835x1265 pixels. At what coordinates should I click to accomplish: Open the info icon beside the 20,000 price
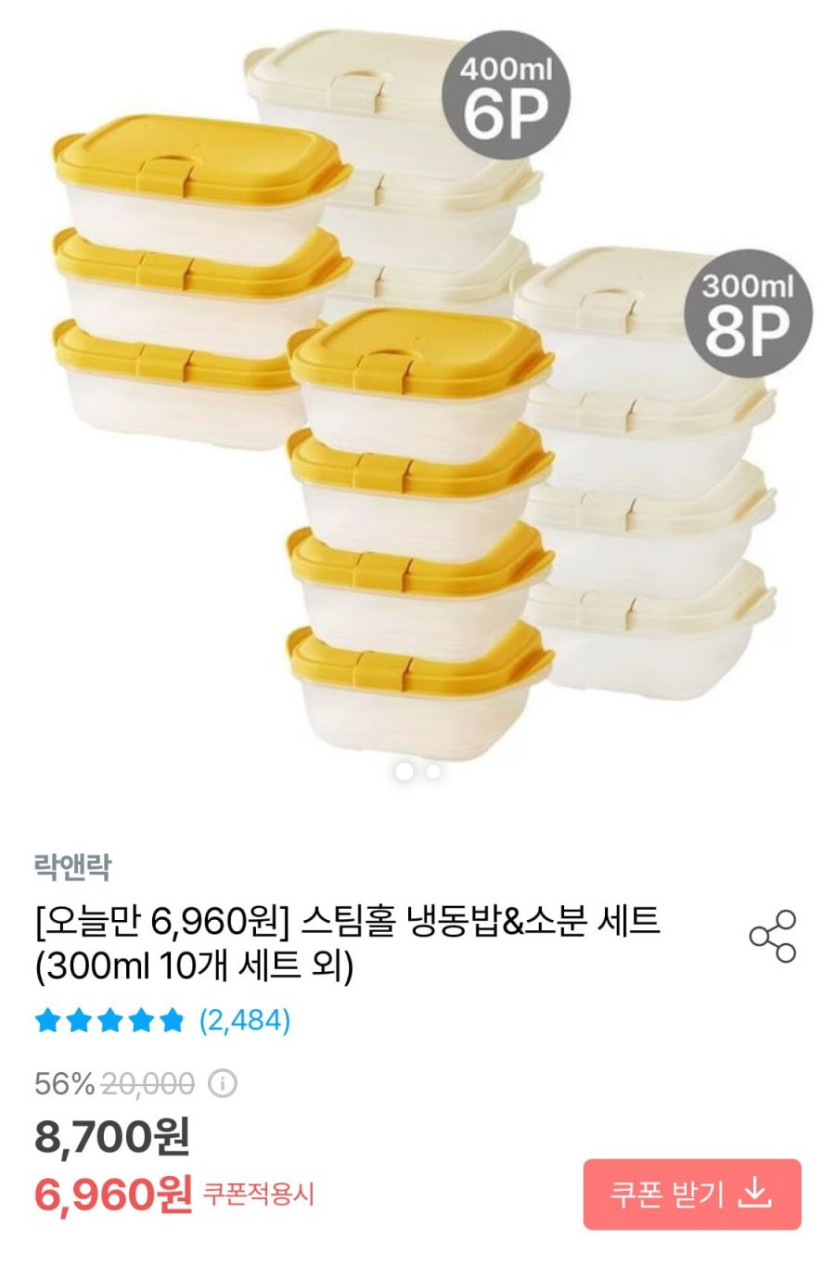point(224,1083)
